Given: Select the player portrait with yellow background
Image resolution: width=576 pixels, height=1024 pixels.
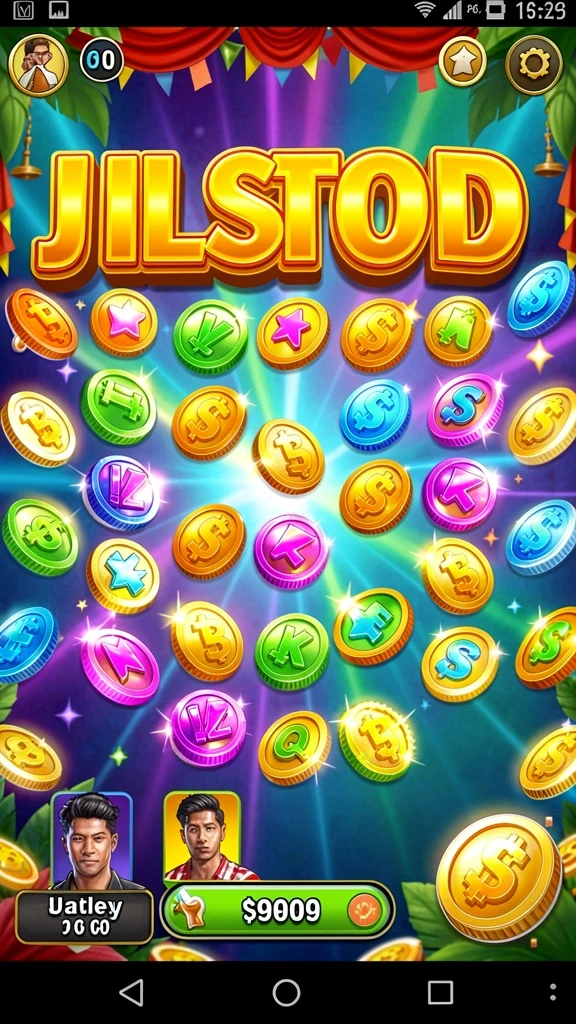Looking at the screenshot, I should point(202,836).
